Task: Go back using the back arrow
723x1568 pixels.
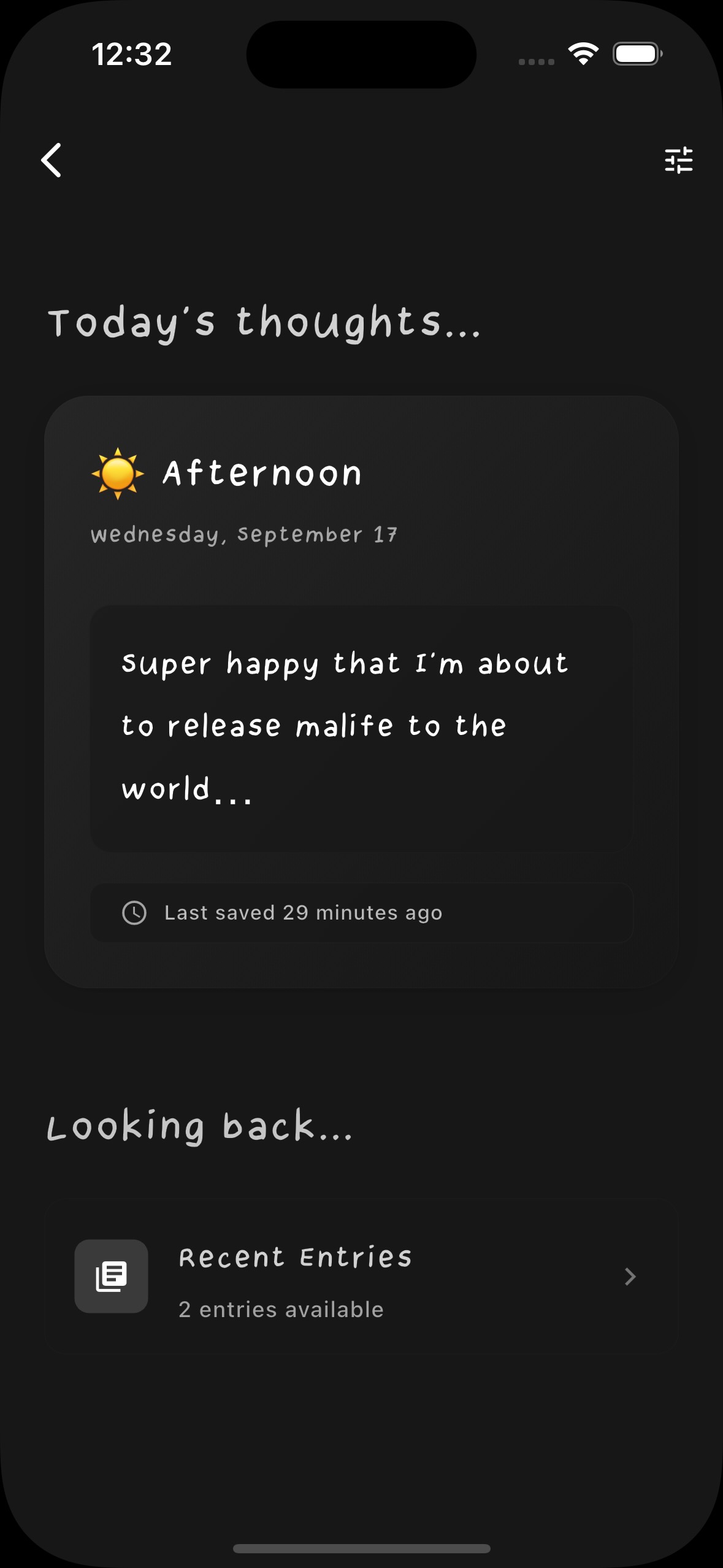Action: coord(52,160)
